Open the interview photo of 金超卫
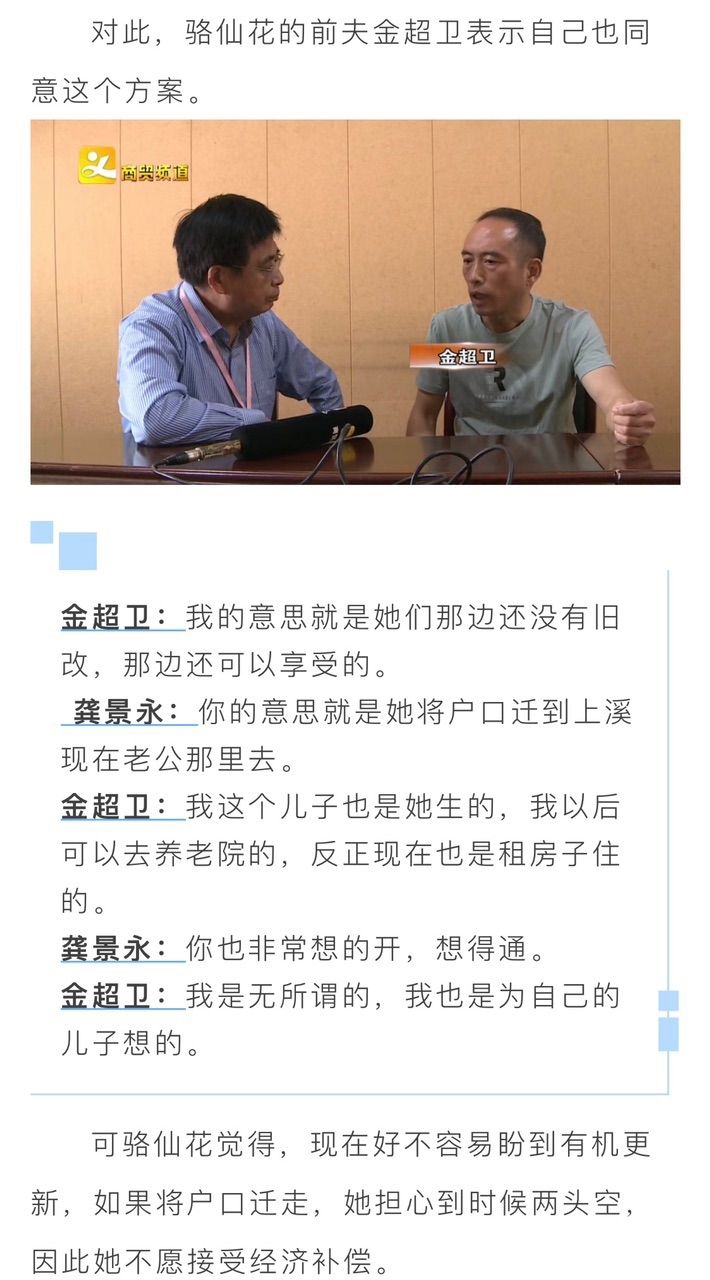 (355, 302)
